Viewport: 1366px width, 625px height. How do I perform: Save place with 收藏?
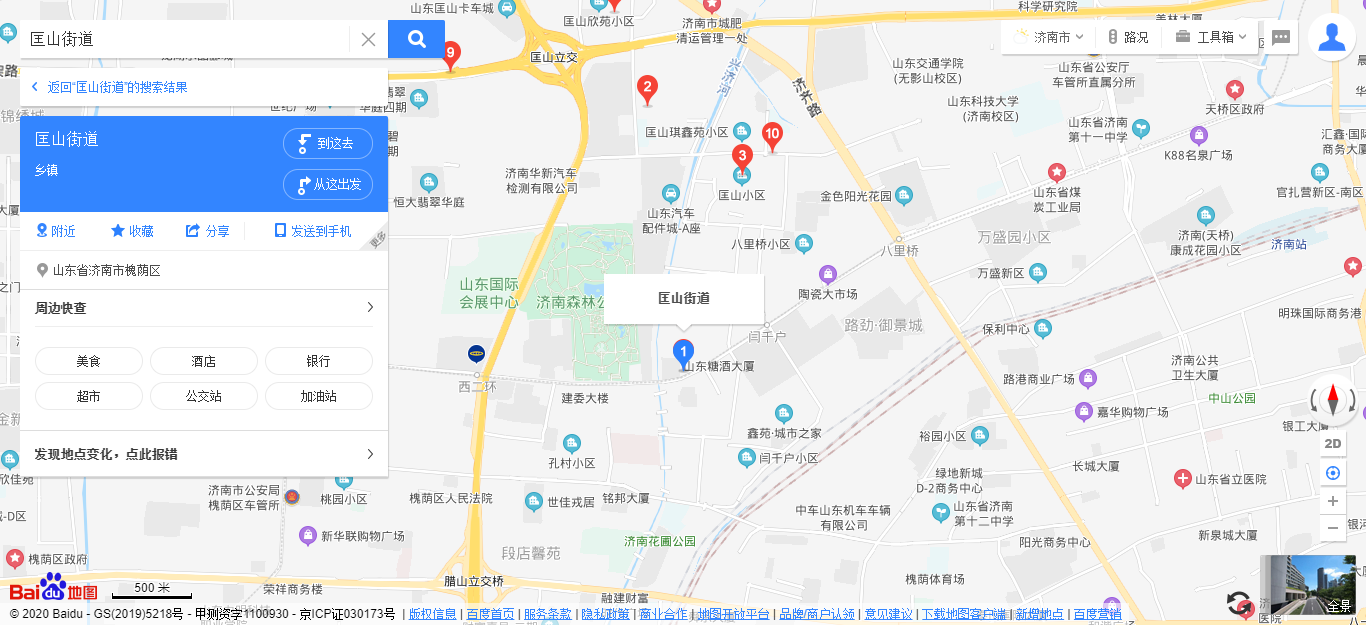[x=132, y=231]
